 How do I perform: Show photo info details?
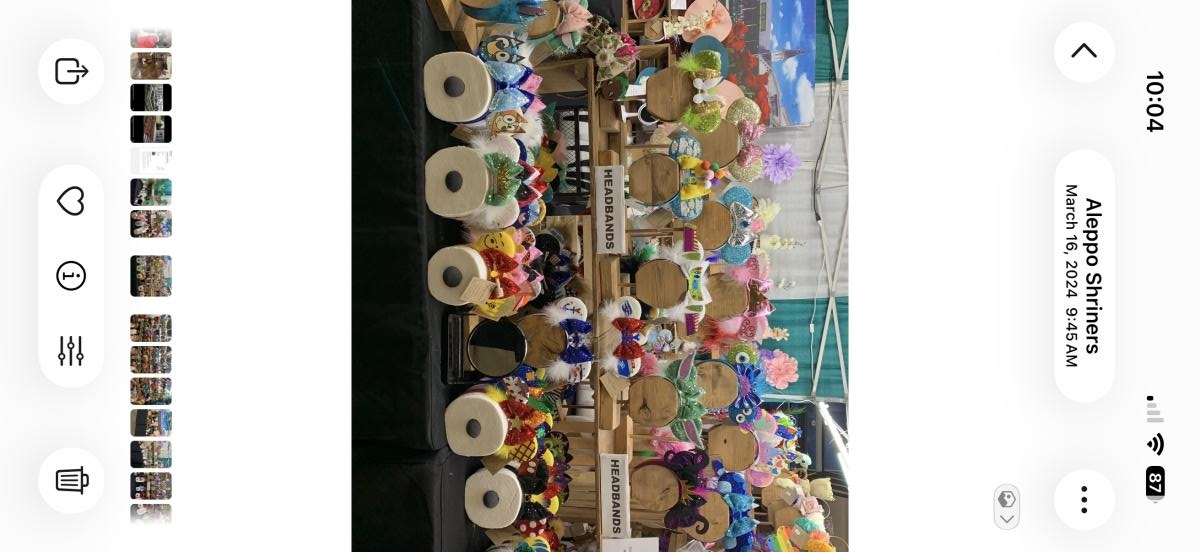pyautogui.click(x=71, y=276)
